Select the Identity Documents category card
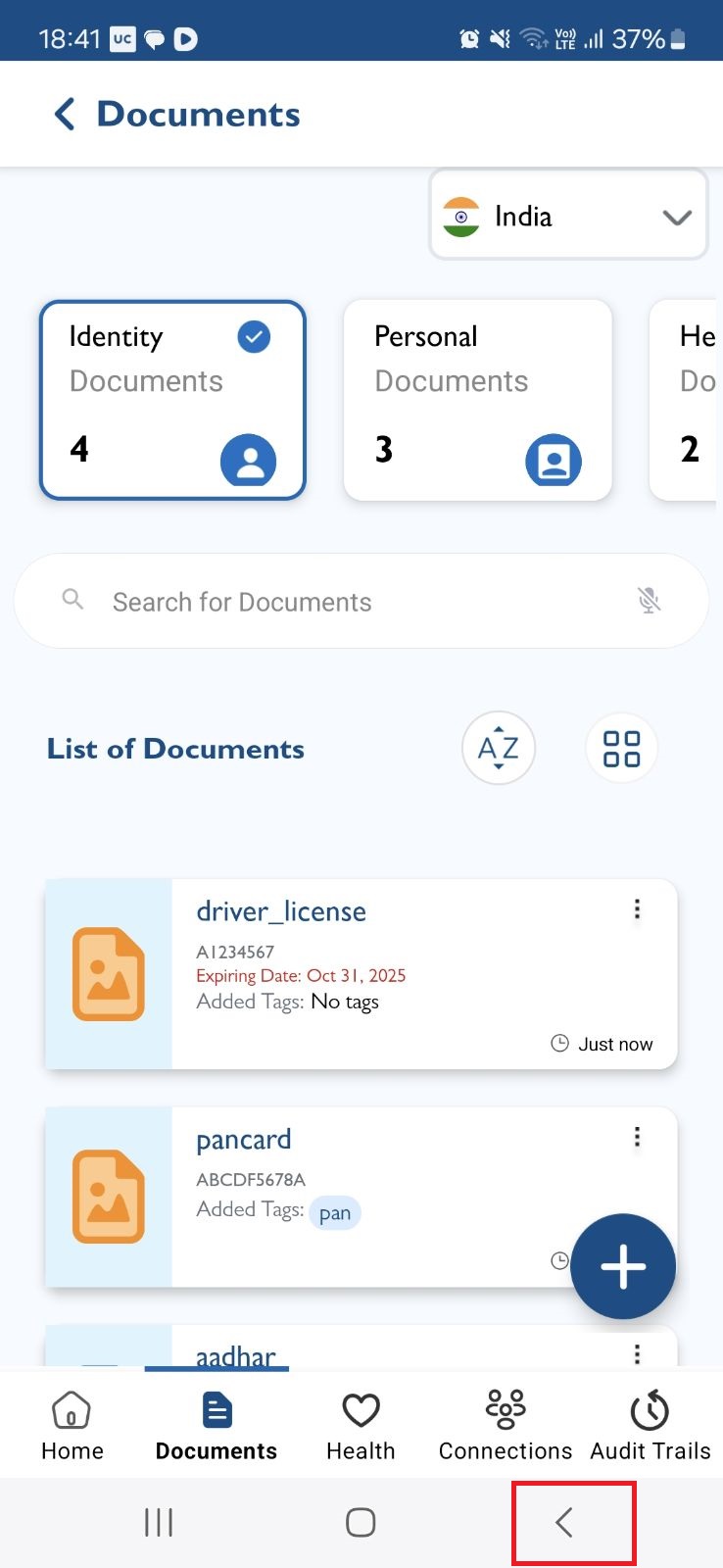 point(172,400)
